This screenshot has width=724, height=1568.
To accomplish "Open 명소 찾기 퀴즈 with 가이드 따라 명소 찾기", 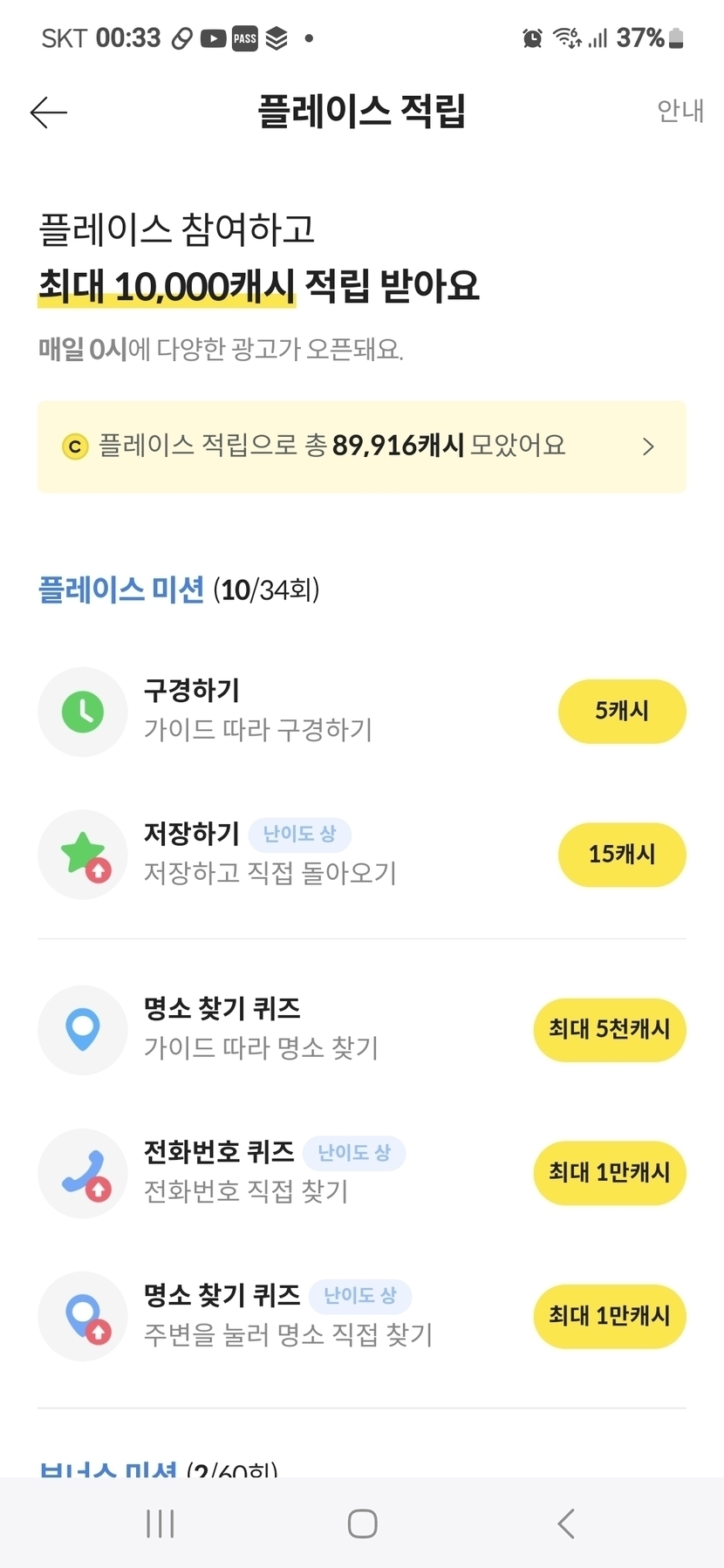I will [362, 1030].
